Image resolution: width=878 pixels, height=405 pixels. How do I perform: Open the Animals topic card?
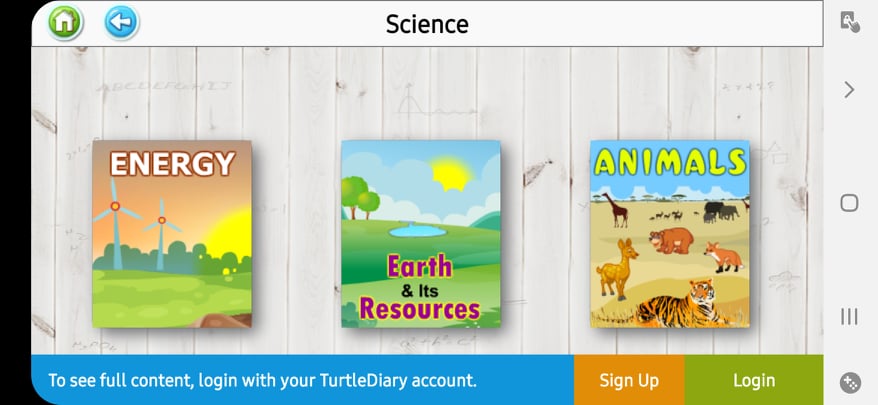pyautogui.click(x=669, y=234)
